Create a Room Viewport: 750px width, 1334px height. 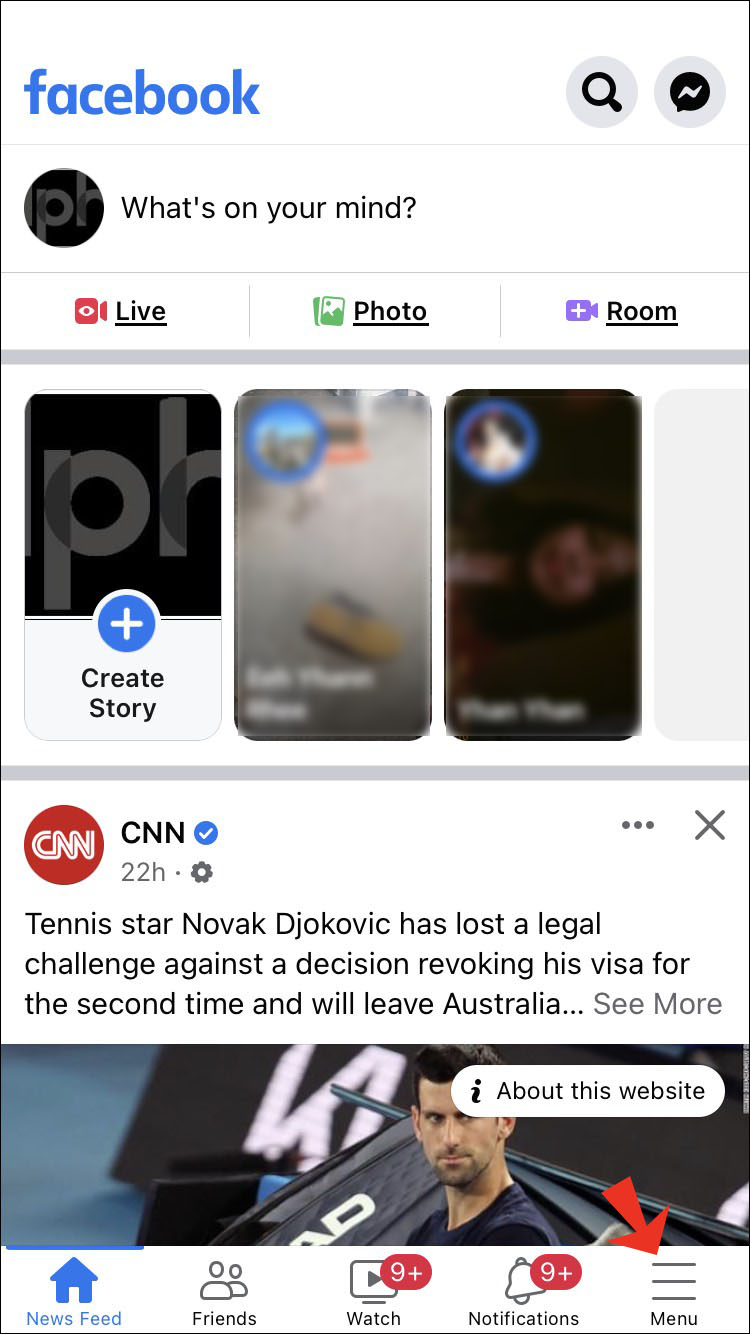(x=622, y=311)
